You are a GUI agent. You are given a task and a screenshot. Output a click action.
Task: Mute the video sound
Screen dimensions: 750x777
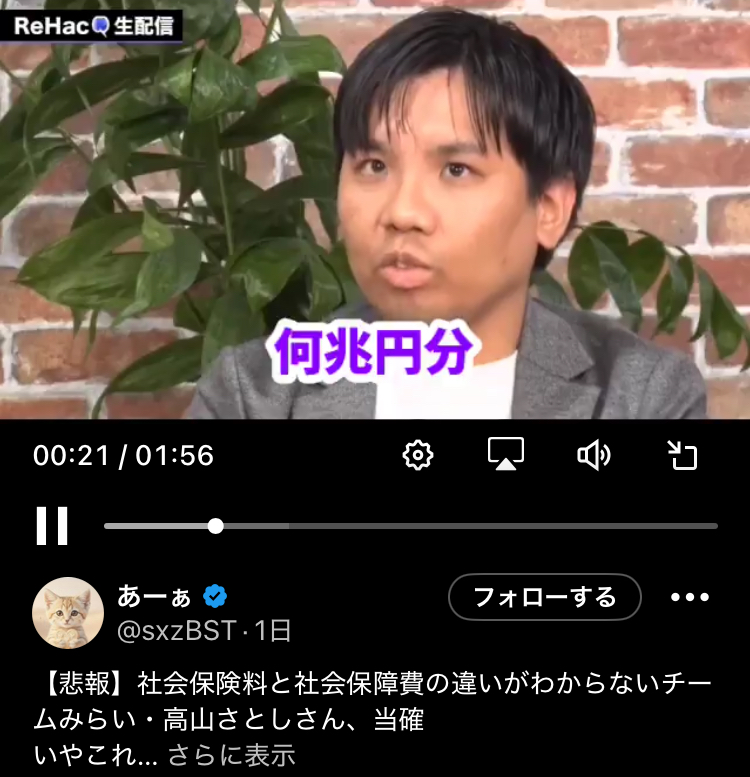593,455
